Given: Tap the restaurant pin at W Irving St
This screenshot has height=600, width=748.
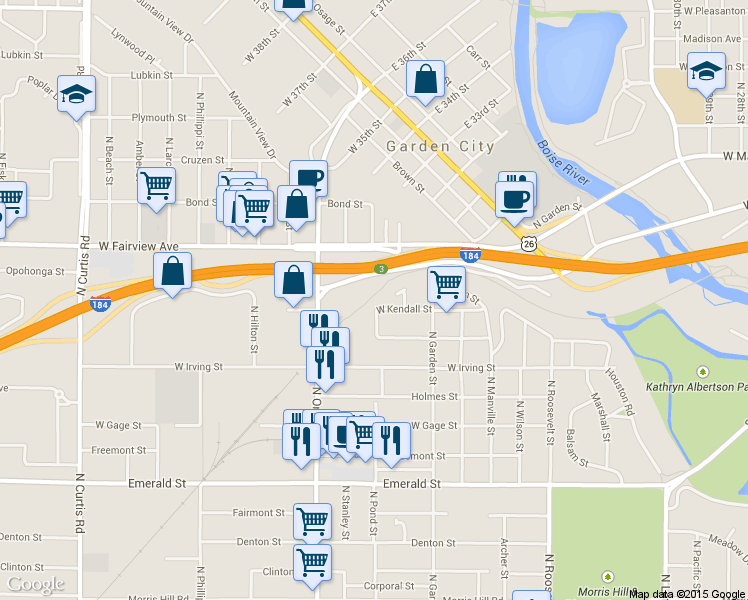Looking at the screenshot, I should pos(326,363).
